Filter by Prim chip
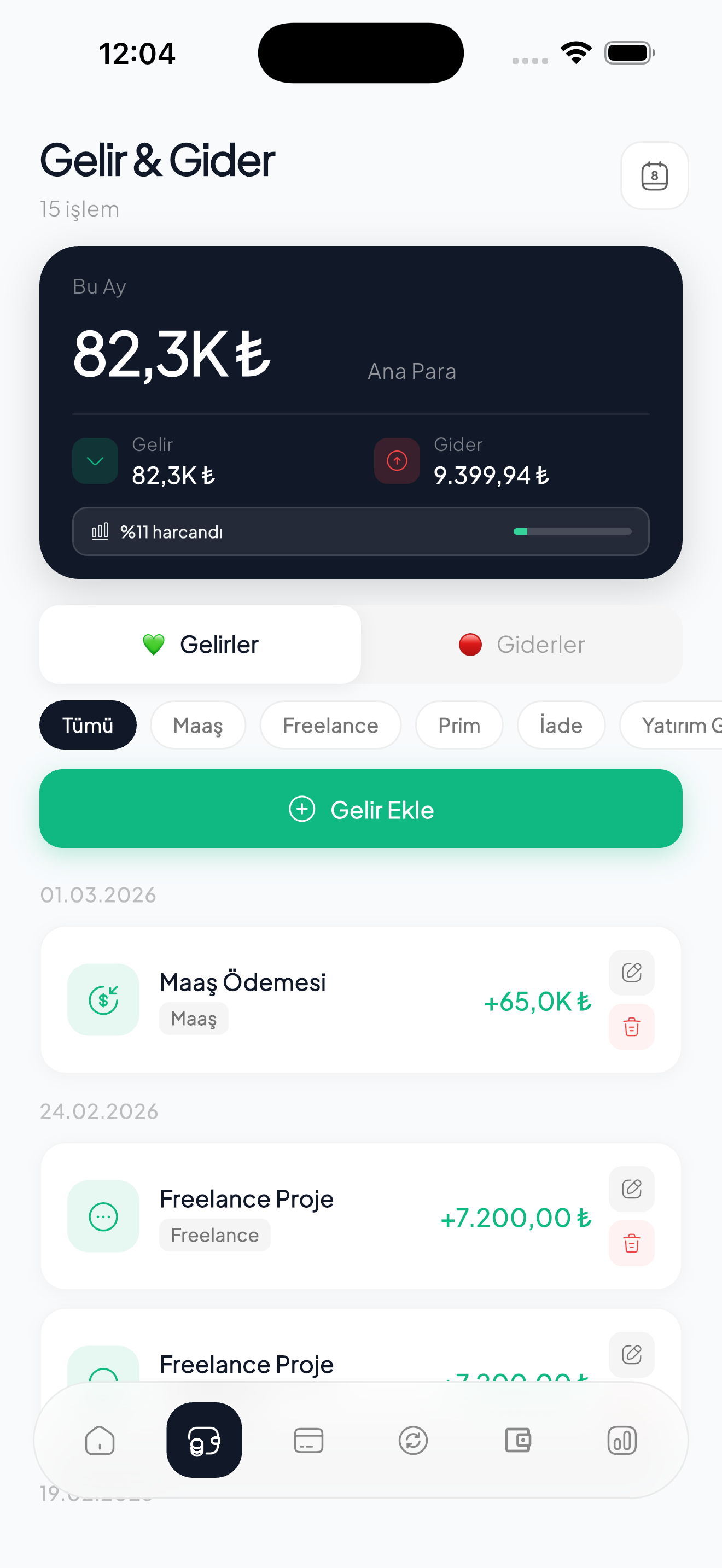Screen dimensions: 722x1568 (x=458, y=725)
